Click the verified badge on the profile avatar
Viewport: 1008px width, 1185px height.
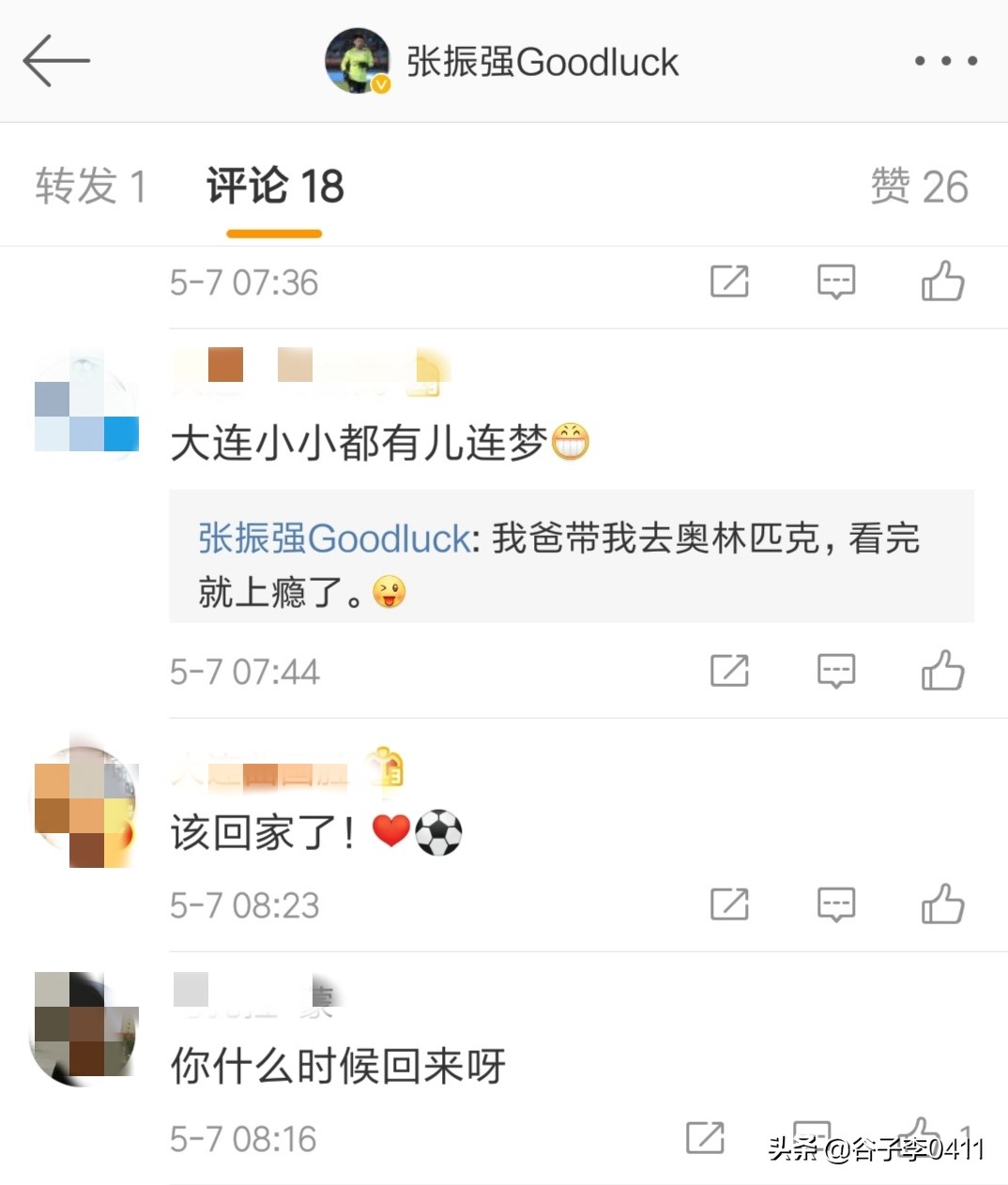click(380, 86)
